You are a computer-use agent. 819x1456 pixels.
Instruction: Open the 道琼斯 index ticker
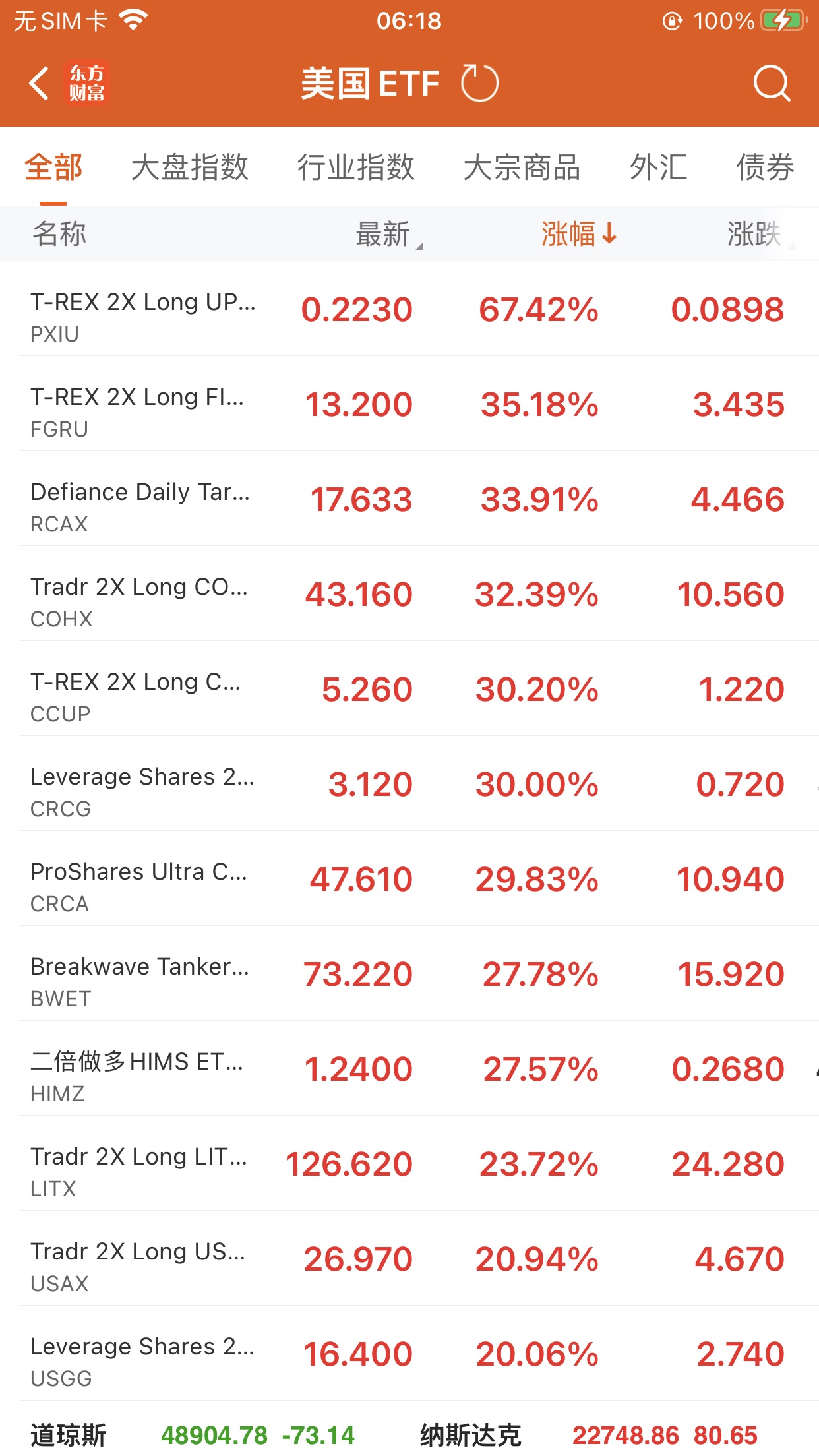(193, 1435)
